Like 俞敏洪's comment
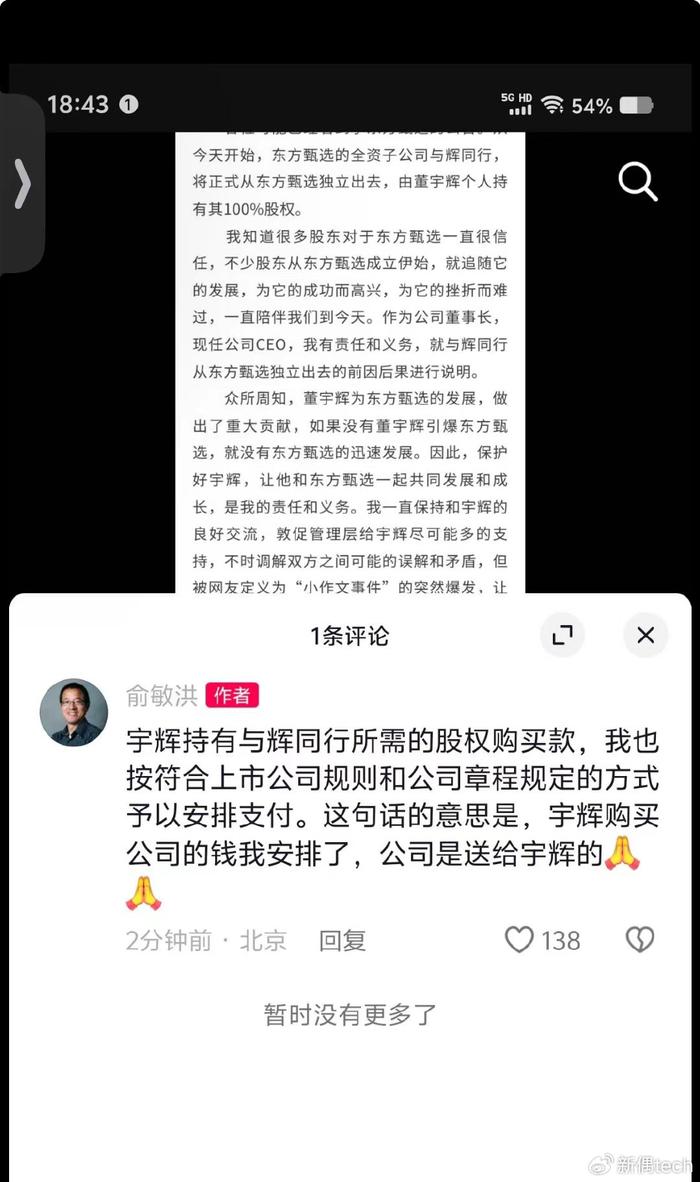Viewport: 700px width, 1182px height. 519,939
